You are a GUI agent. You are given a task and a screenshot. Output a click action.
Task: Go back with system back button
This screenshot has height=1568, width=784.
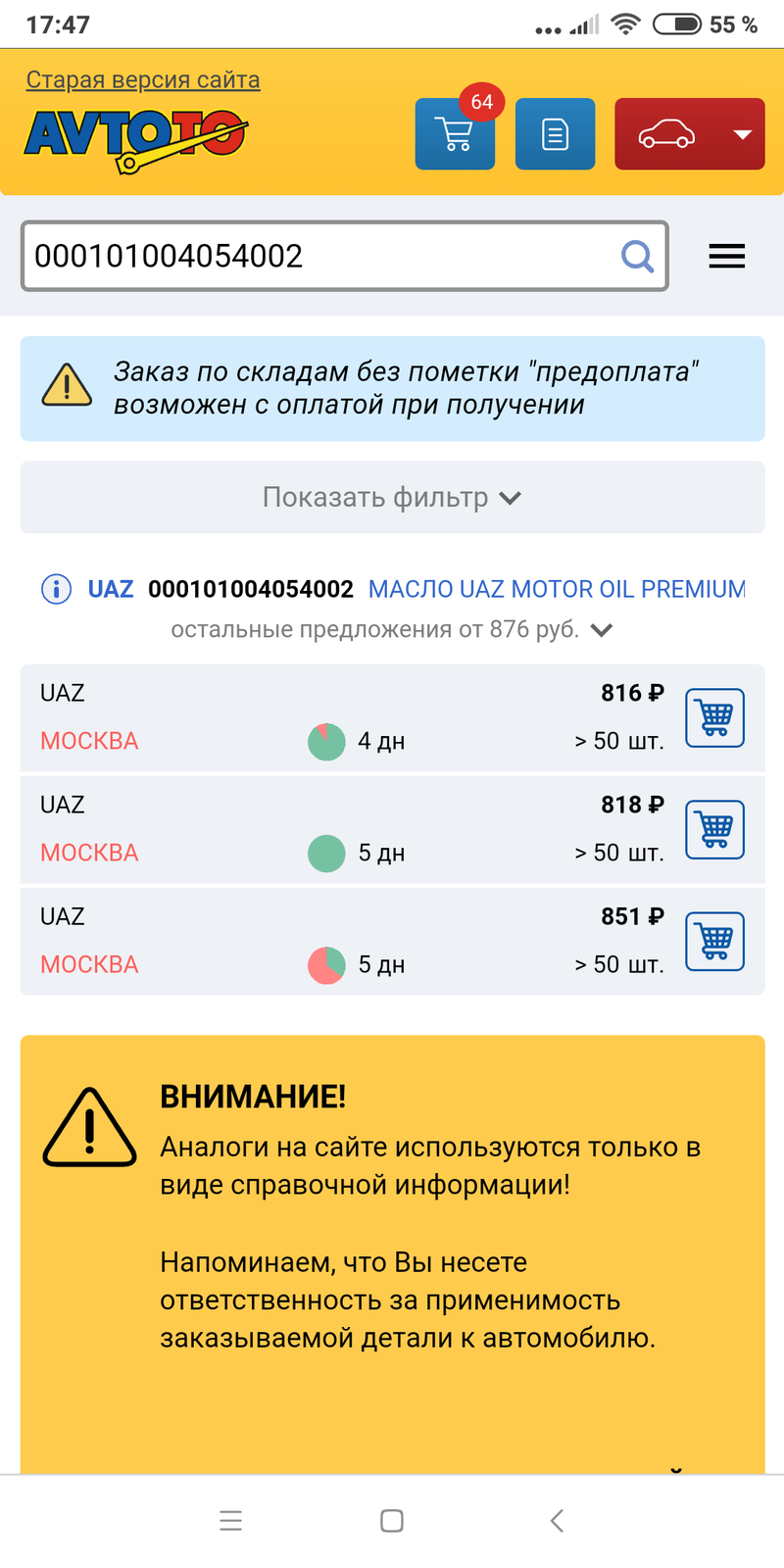557,1520
